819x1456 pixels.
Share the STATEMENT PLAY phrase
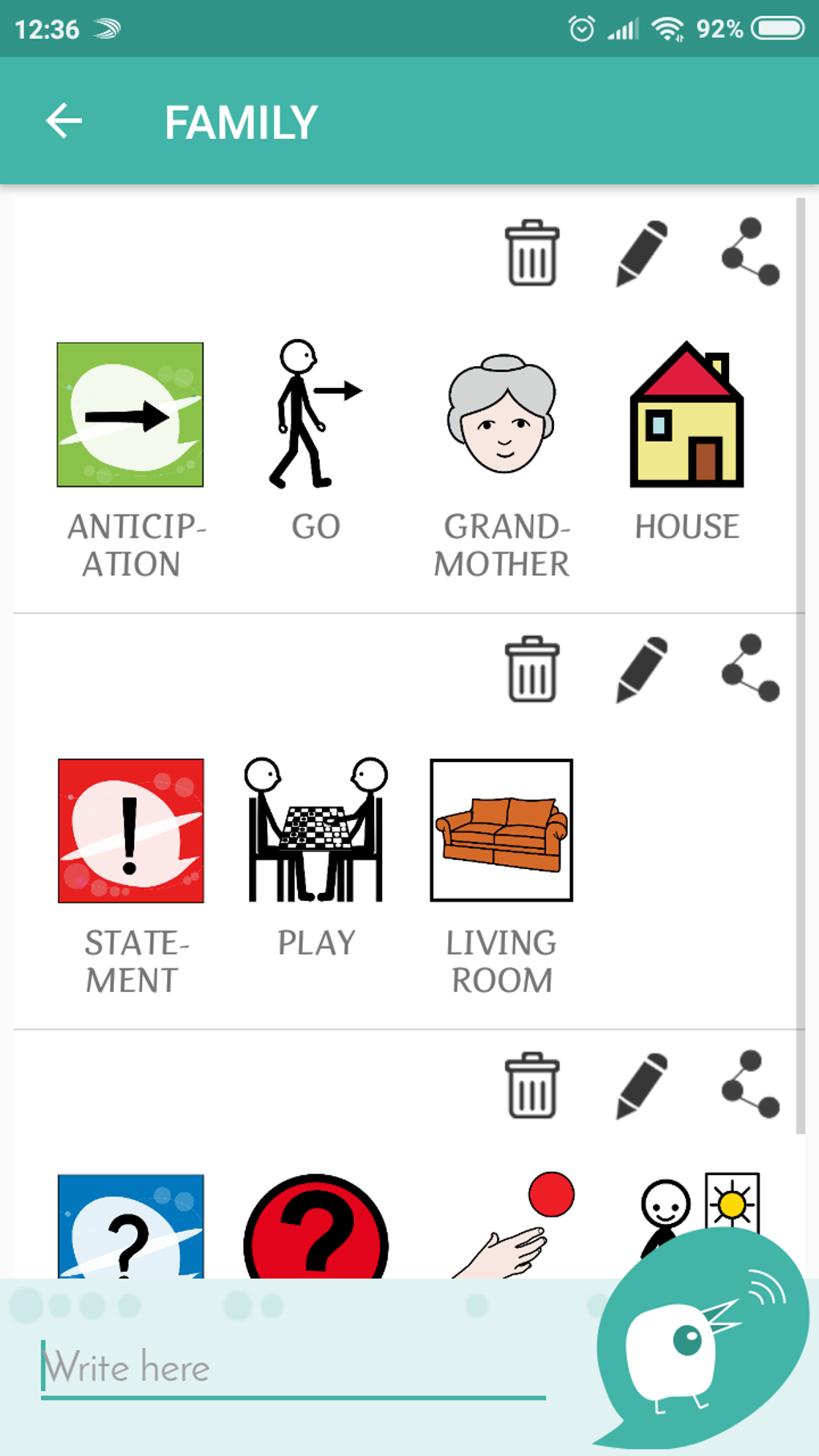[x=750, y=668]
